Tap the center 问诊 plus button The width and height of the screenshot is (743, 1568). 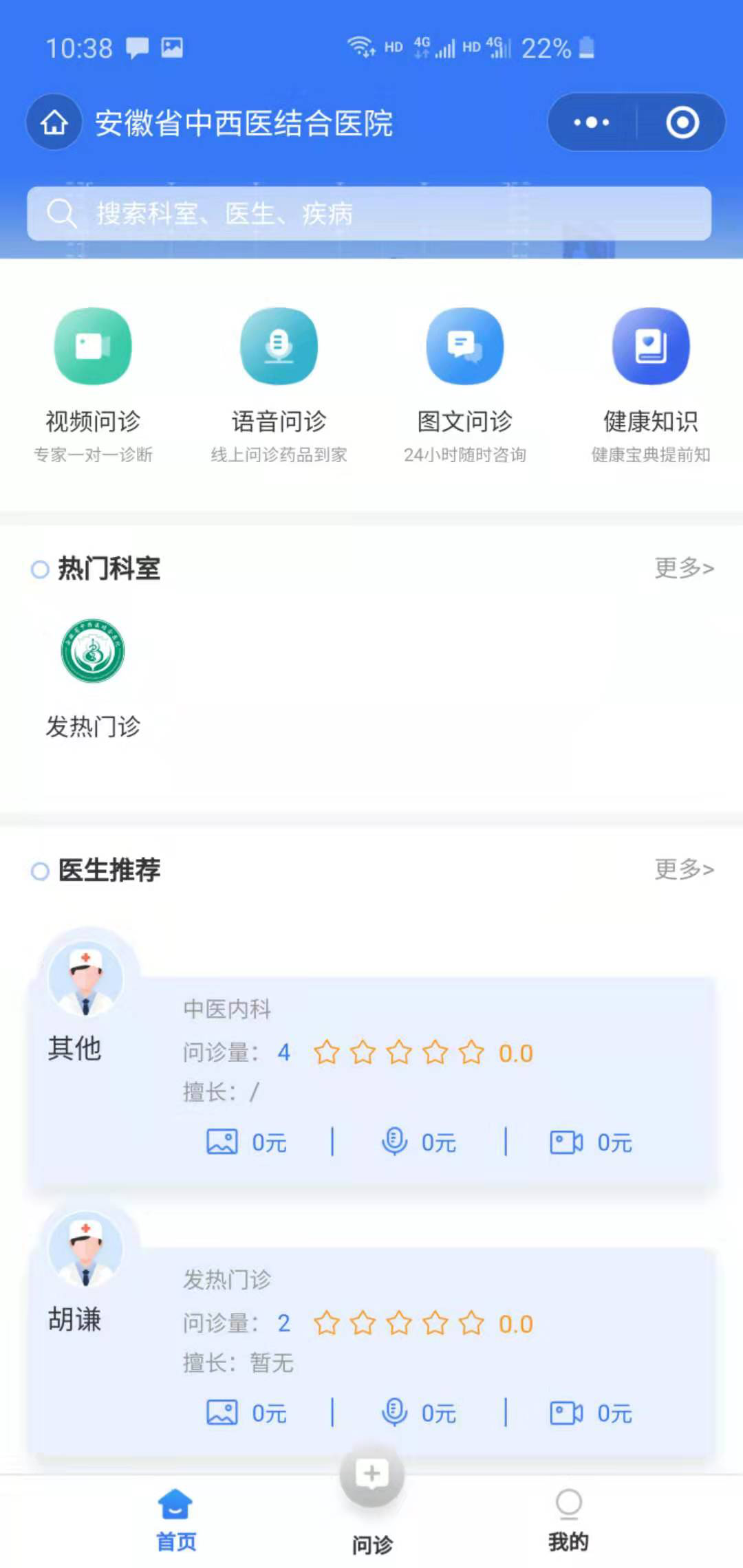coord(371,1475)
